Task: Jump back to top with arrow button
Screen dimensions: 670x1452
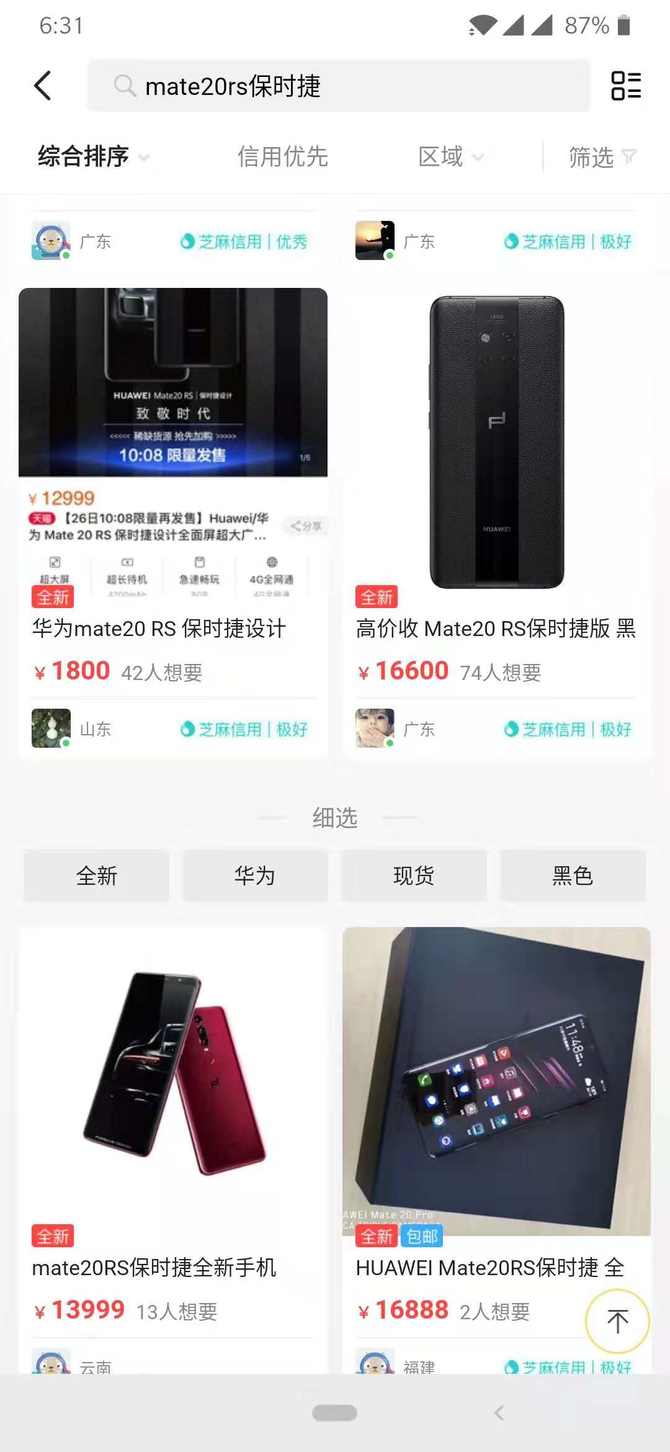Action: (x=618, y=1321)
